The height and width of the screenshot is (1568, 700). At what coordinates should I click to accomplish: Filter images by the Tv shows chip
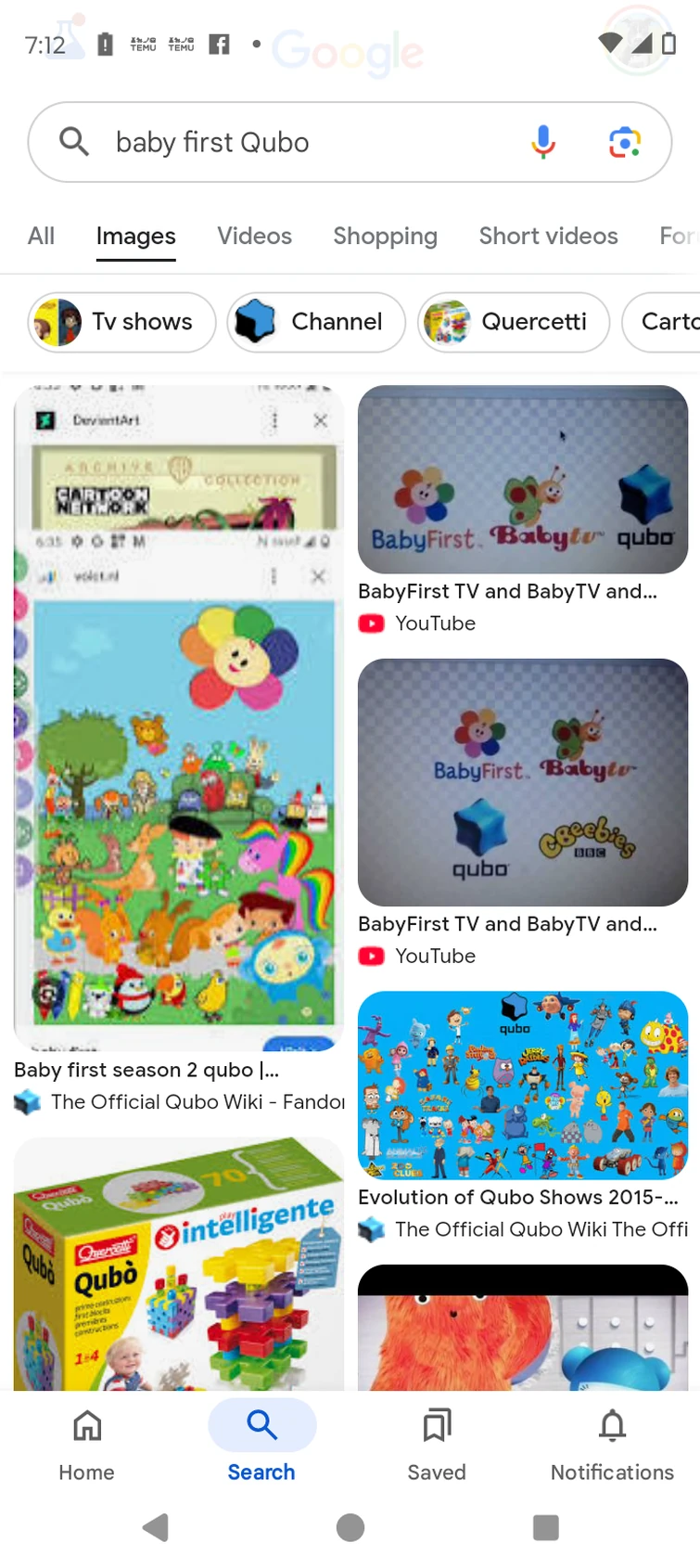point(121,322)
